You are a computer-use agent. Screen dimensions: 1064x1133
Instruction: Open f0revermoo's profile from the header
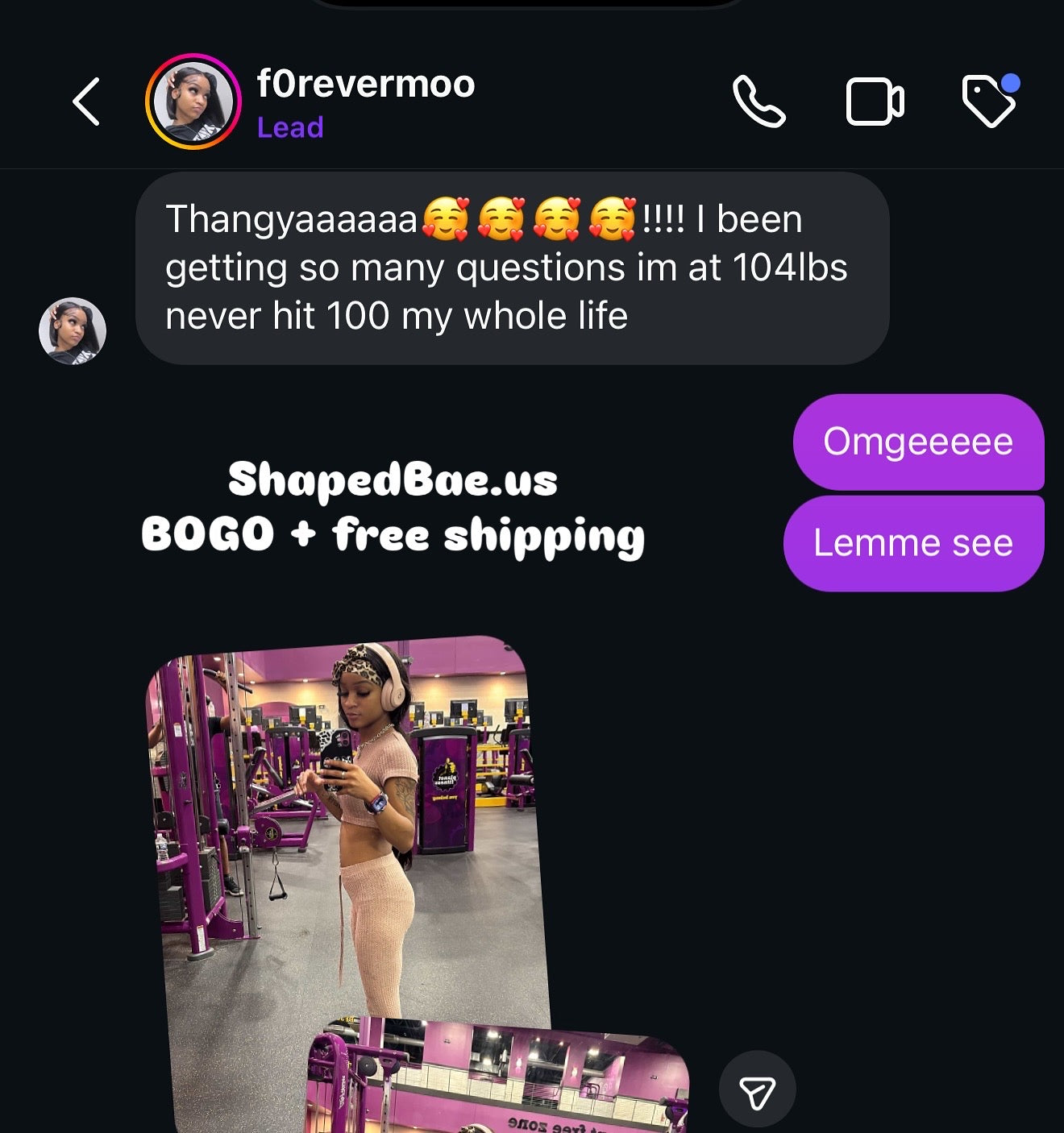(365, 85)
